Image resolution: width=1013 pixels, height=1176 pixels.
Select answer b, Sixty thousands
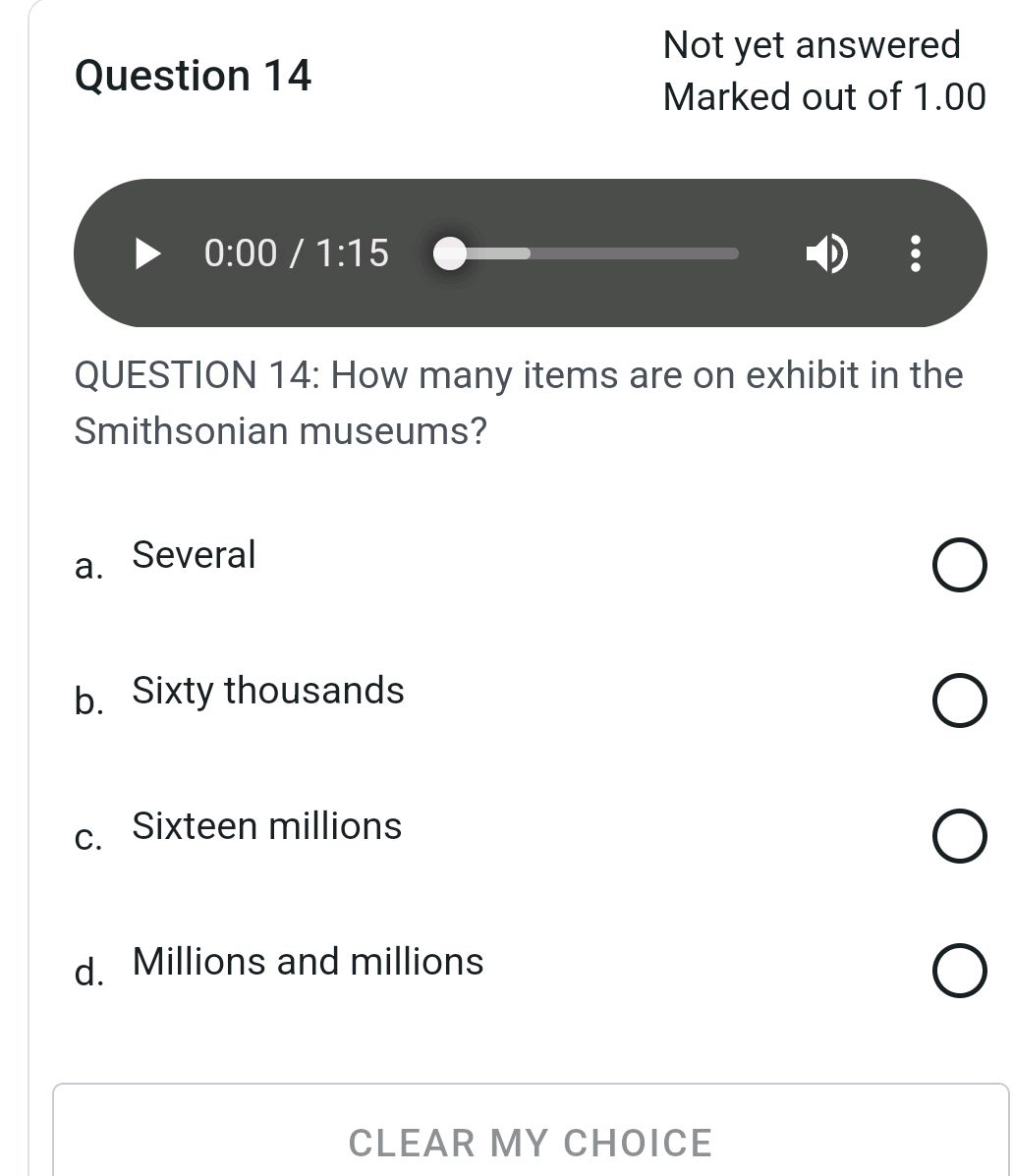(x=959, y=700)
